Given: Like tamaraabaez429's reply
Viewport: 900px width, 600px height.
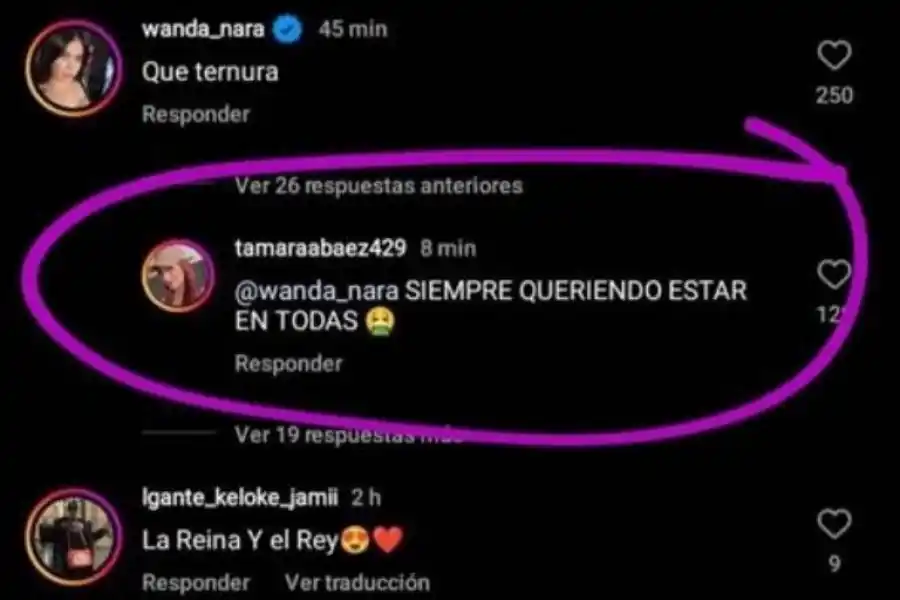Looking at the screenshot, I should coord(834,275).
